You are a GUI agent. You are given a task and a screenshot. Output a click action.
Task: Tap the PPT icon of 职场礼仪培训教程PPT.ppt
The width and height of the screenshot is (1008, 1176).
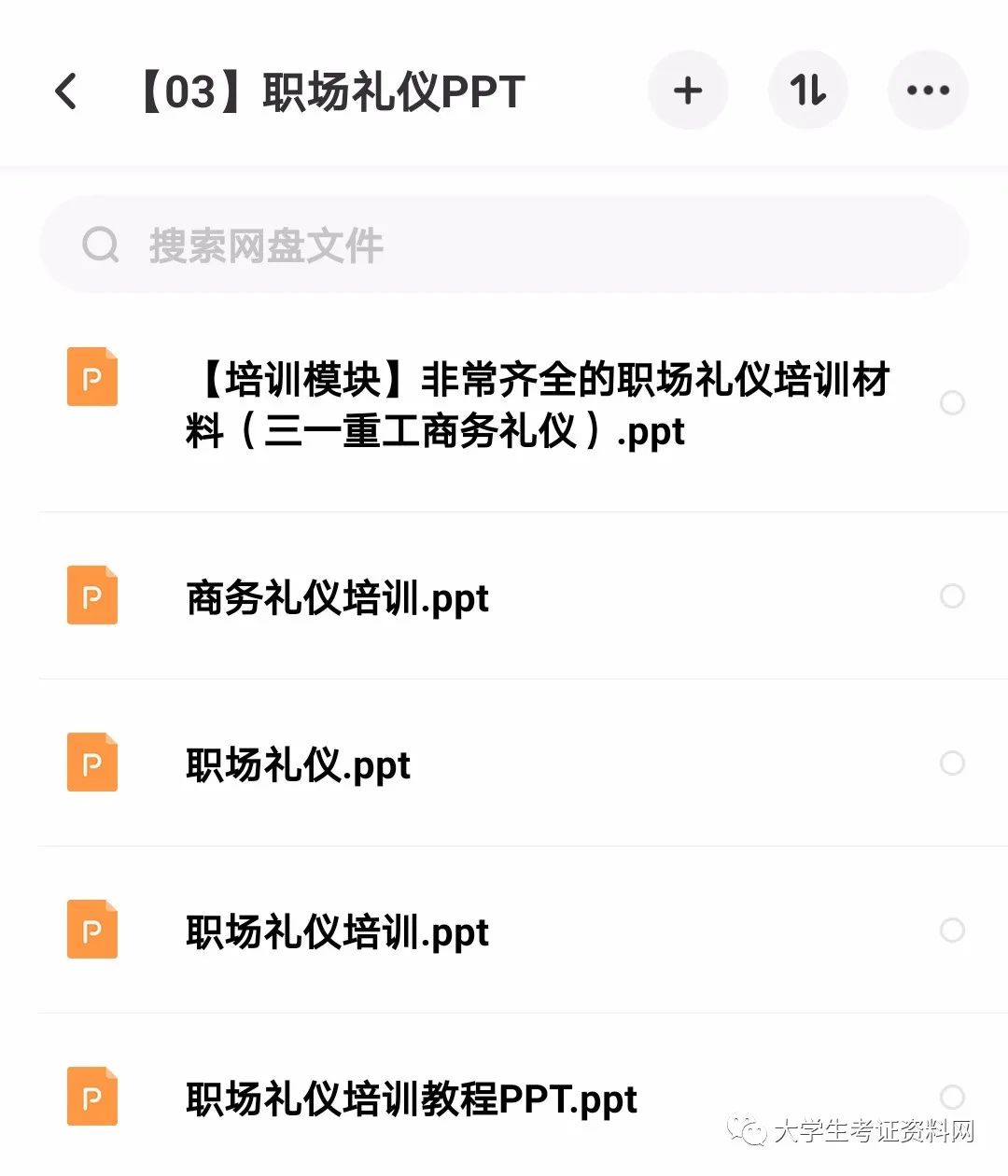pyautogui.click(x=91, y=1097)
